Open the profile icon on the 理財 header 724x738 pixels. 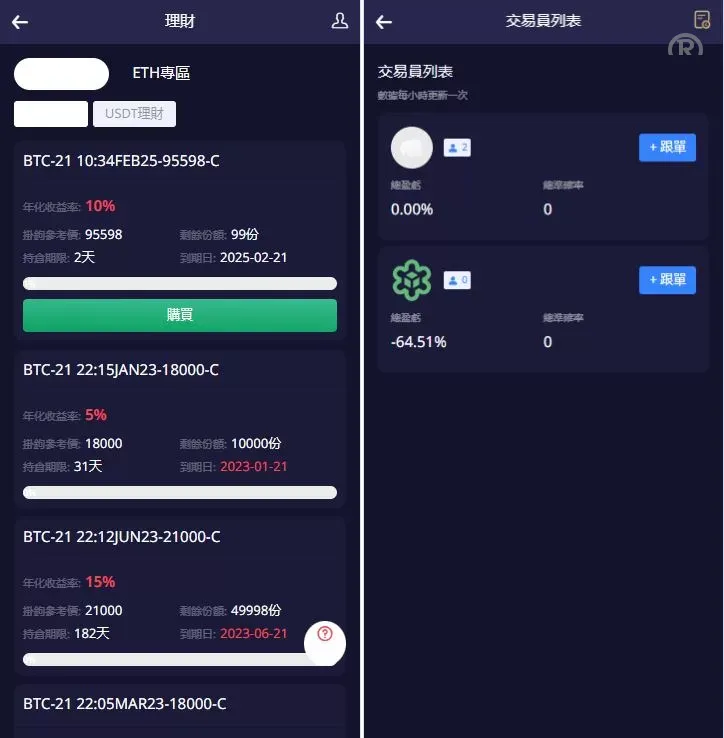(339, 21)
